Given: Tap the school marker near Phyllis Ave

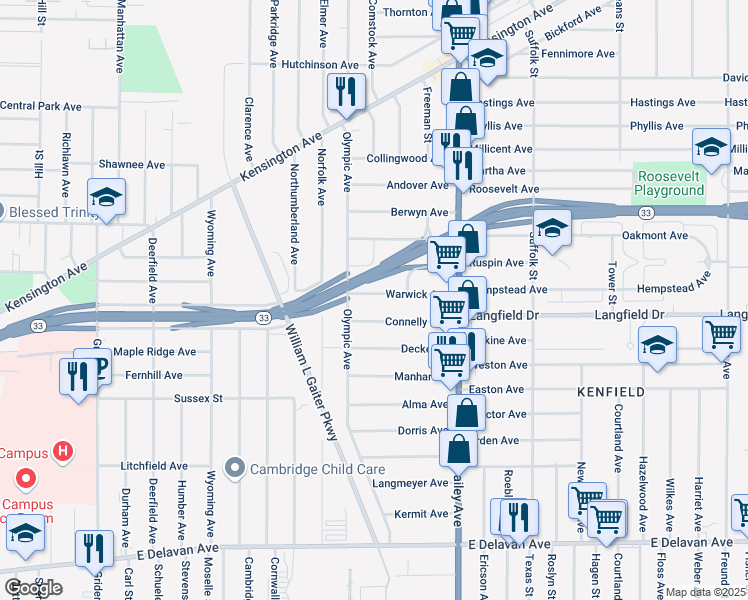Looking at the screenshot, I should pyautogui.click(x=711, y=148).
